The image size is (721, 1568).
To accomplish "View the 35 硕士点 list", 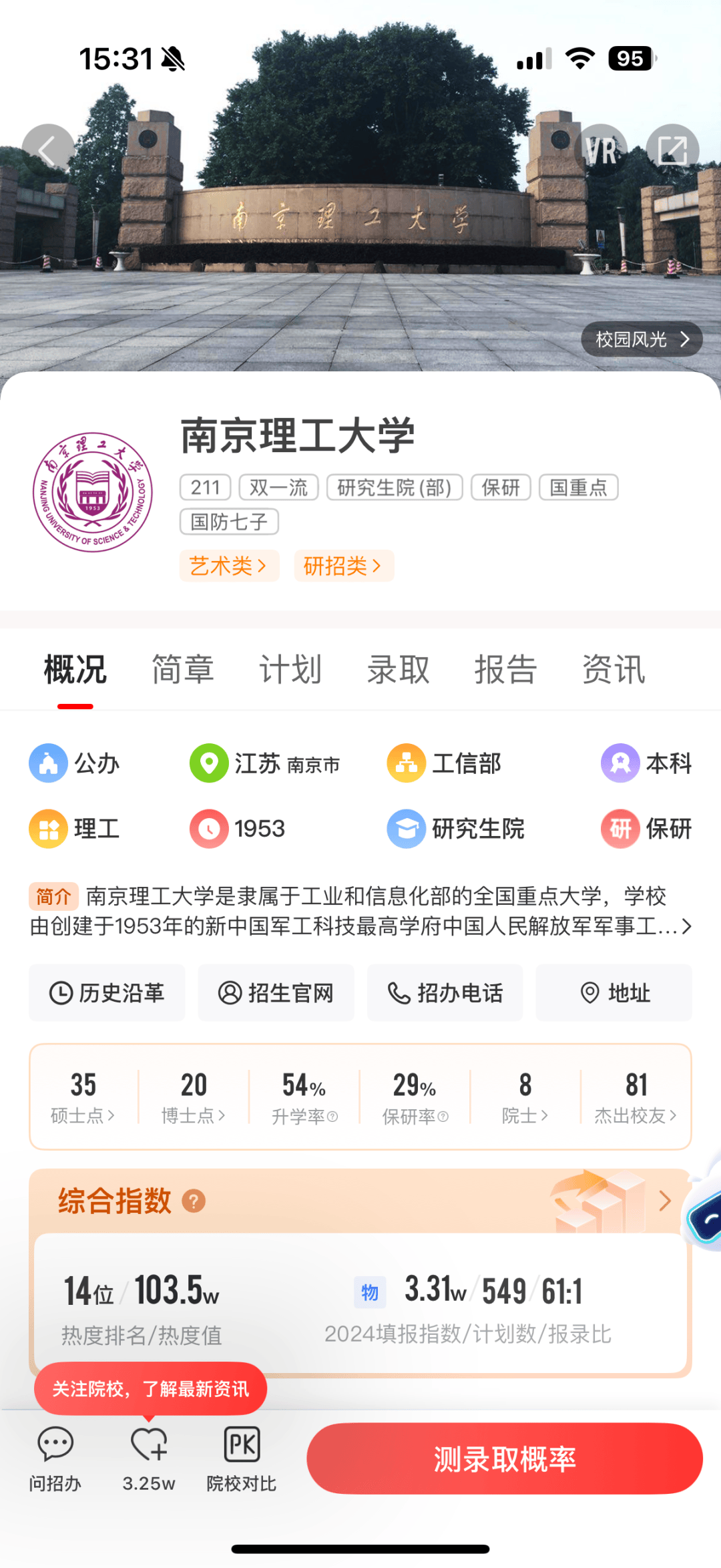I will (83, 1097).
